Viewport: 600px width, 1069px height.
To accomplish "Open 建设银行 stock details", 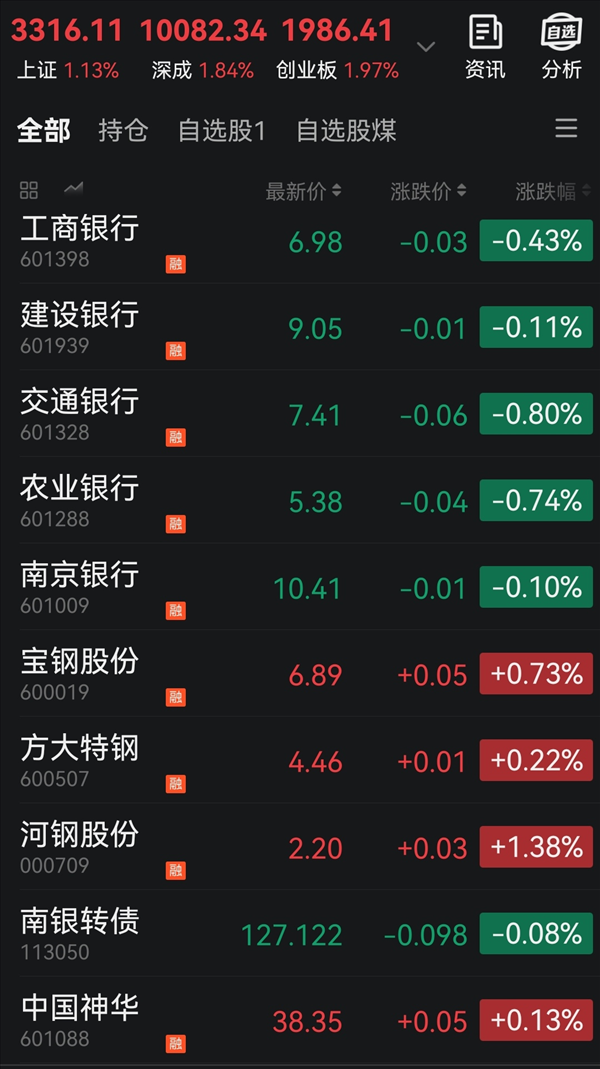I will [300, 327].
